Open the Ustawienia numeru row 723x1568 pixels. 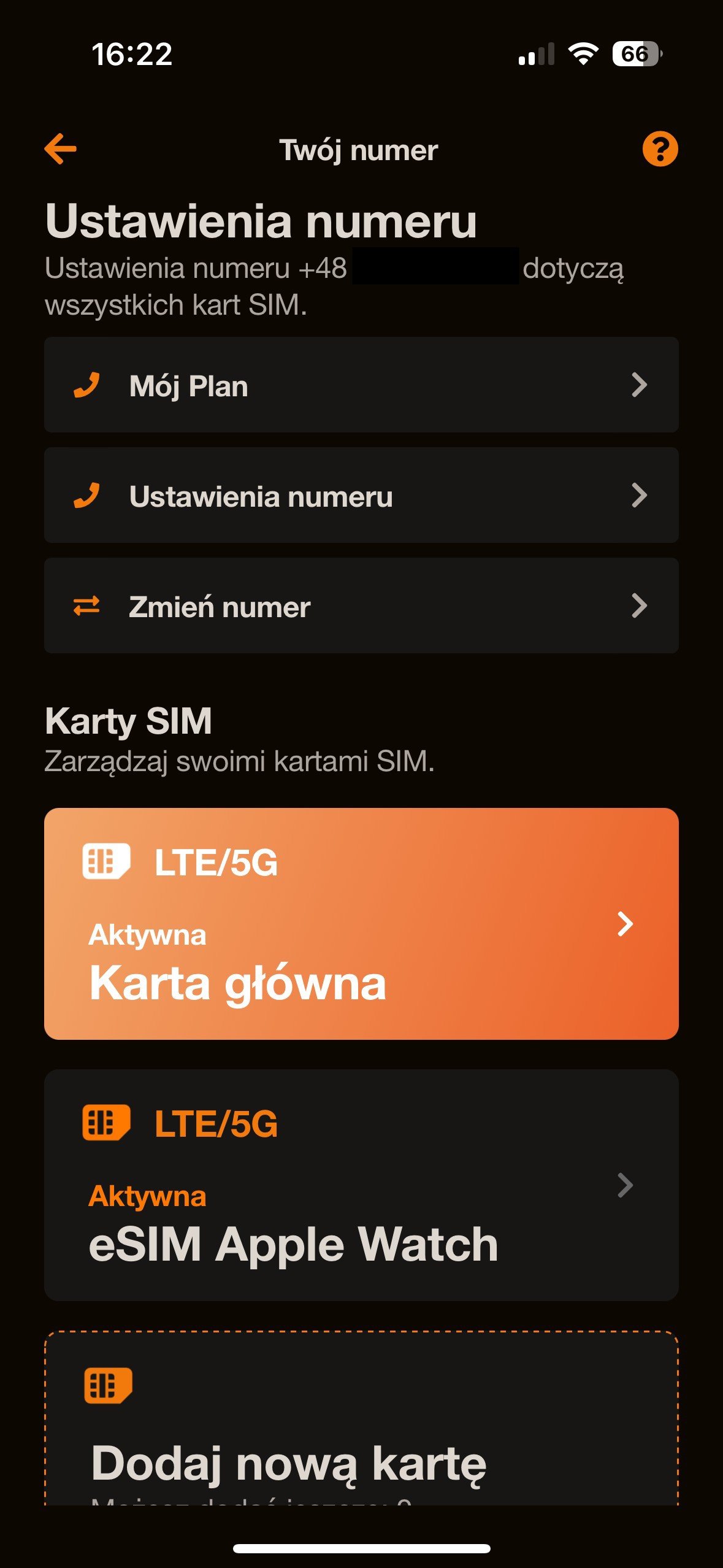tap(361, 495)
